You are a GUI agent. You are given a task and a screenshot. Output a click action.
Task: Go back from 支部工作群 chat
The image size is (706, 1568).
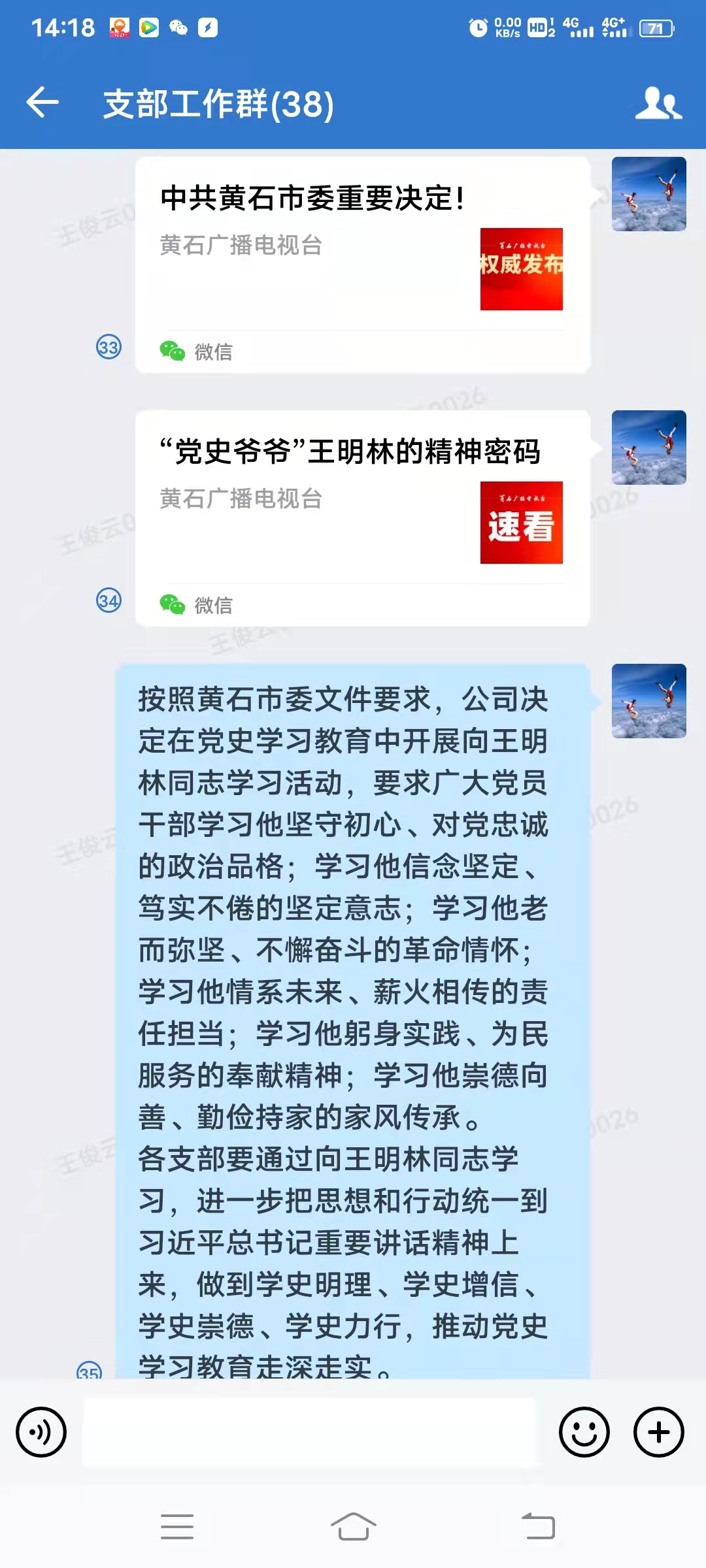[43, 103]
